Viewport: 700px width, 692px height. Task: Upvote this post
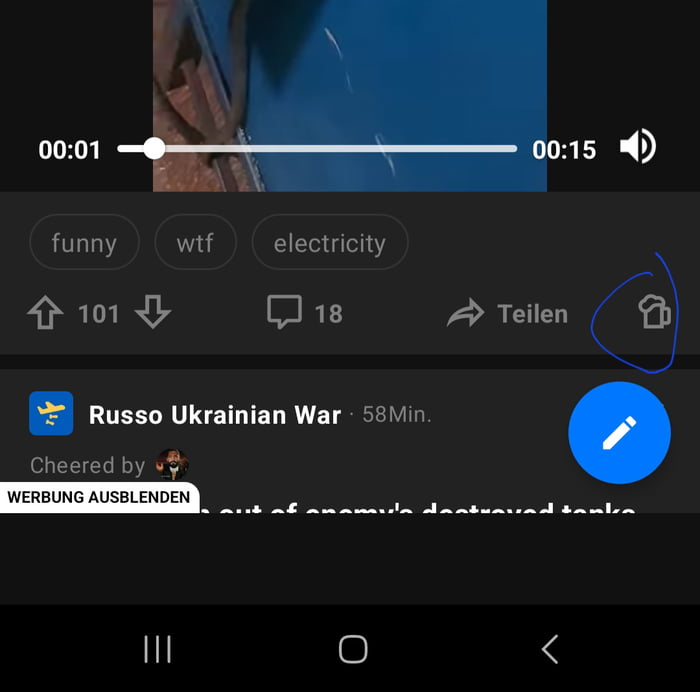46,314
